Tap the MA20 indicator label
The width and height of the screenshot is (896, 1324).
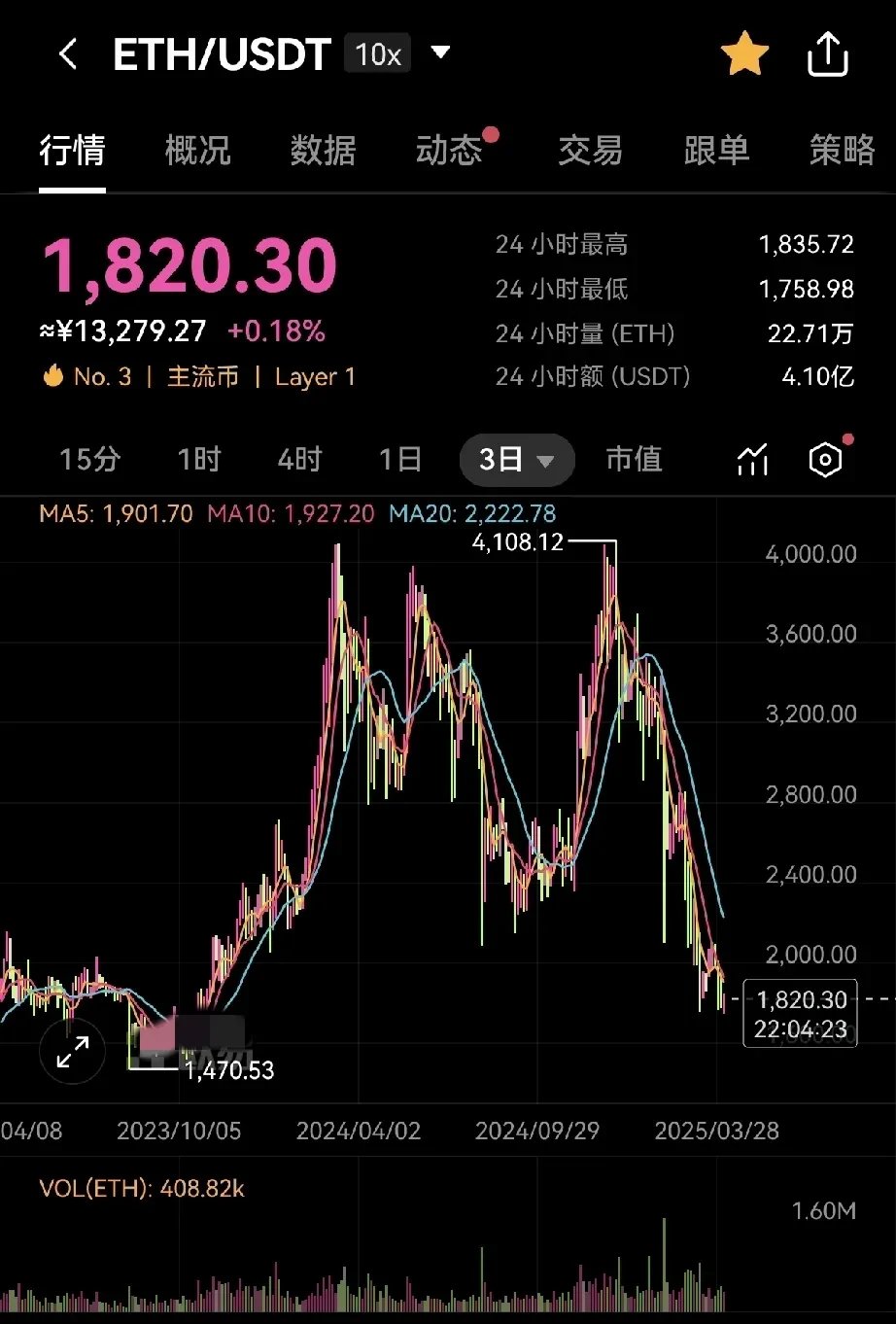471,512
